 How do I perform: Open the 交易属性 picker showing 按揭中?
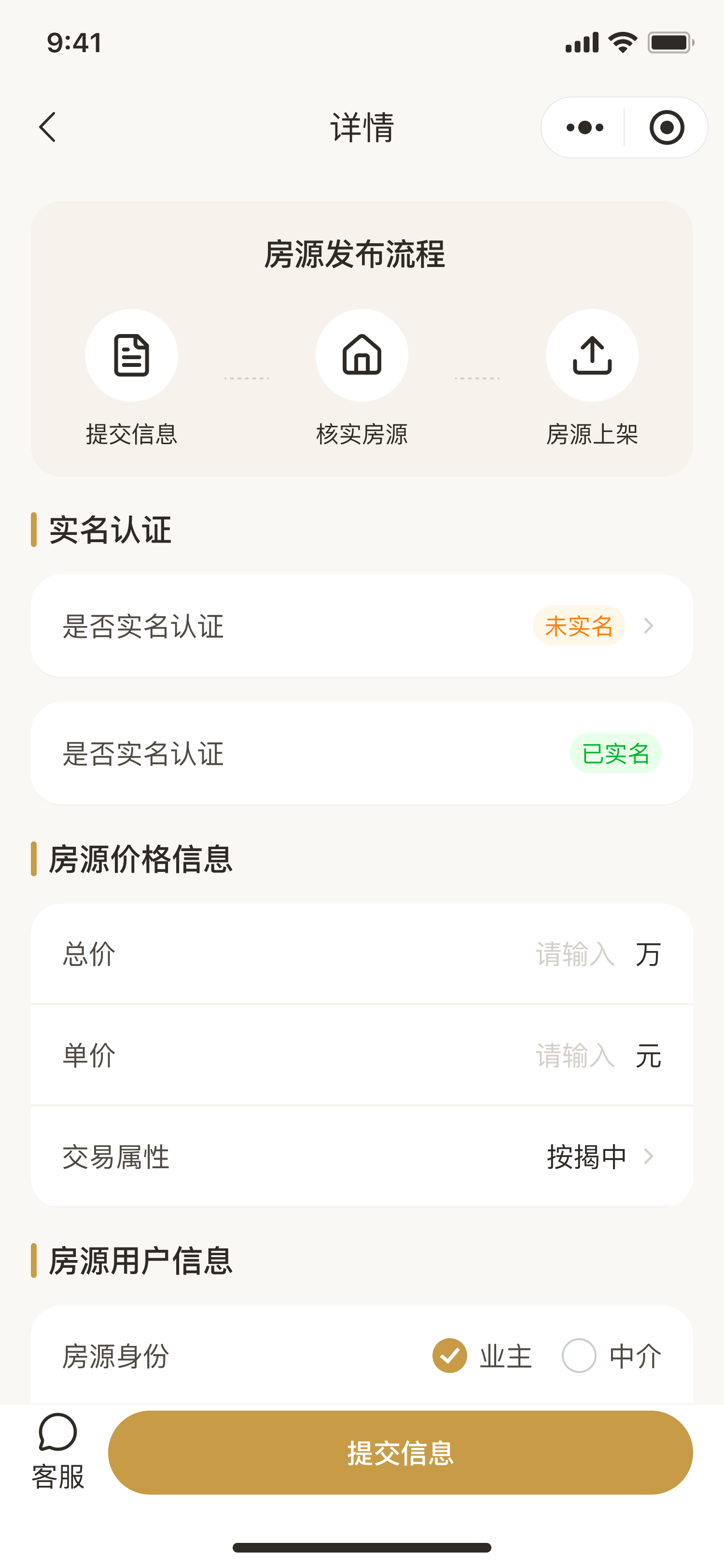tap(599, 1157)
